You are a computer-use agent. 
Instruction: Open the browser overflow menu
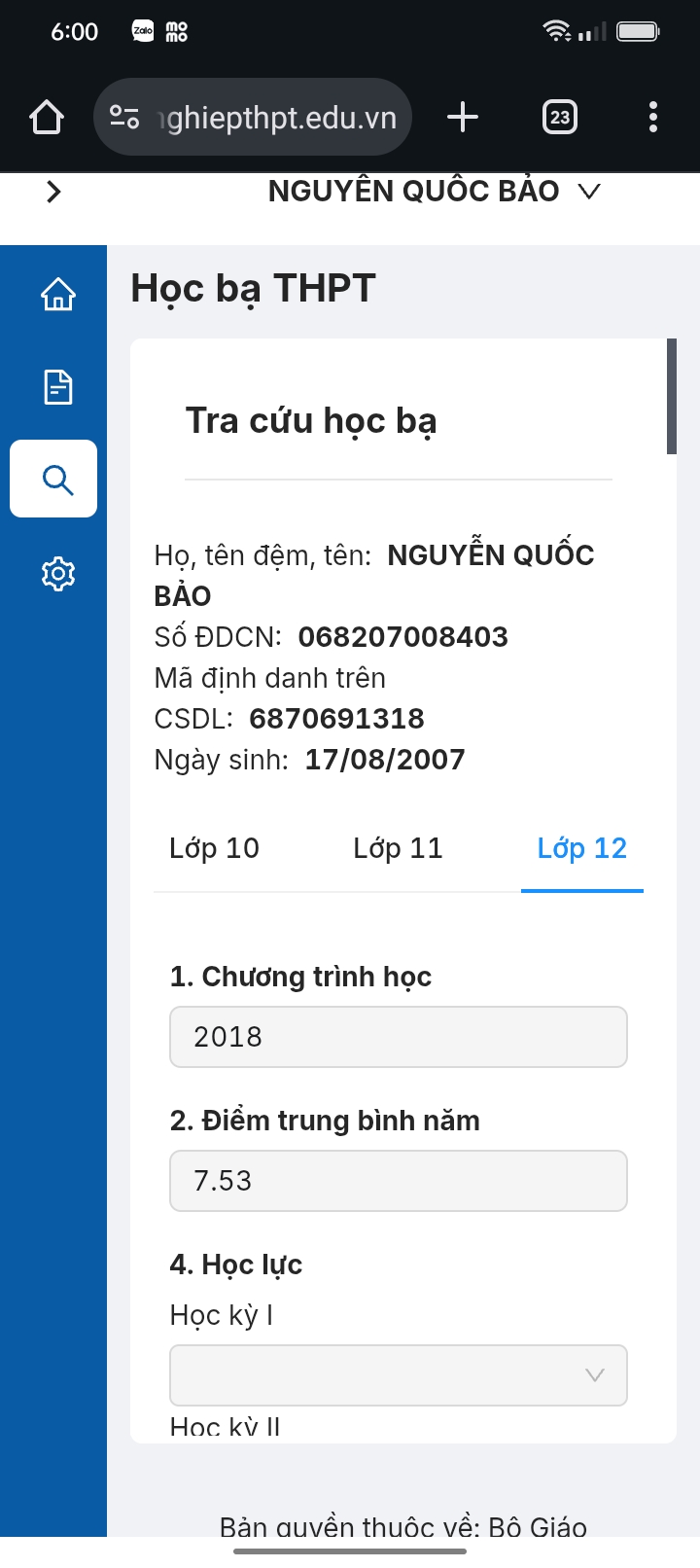tap(653, 118)
